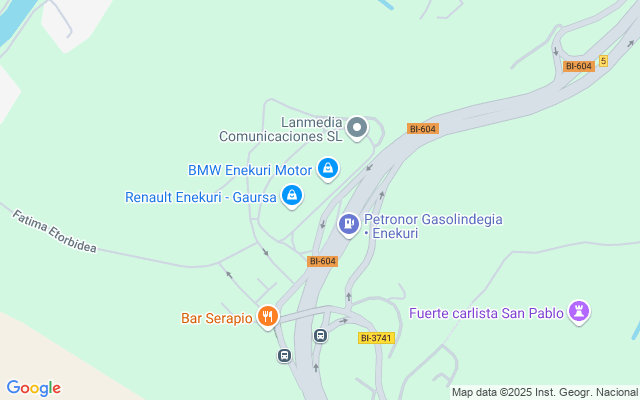Select the Fuerte carlista San Pablo marker

[x=578, y=312]
